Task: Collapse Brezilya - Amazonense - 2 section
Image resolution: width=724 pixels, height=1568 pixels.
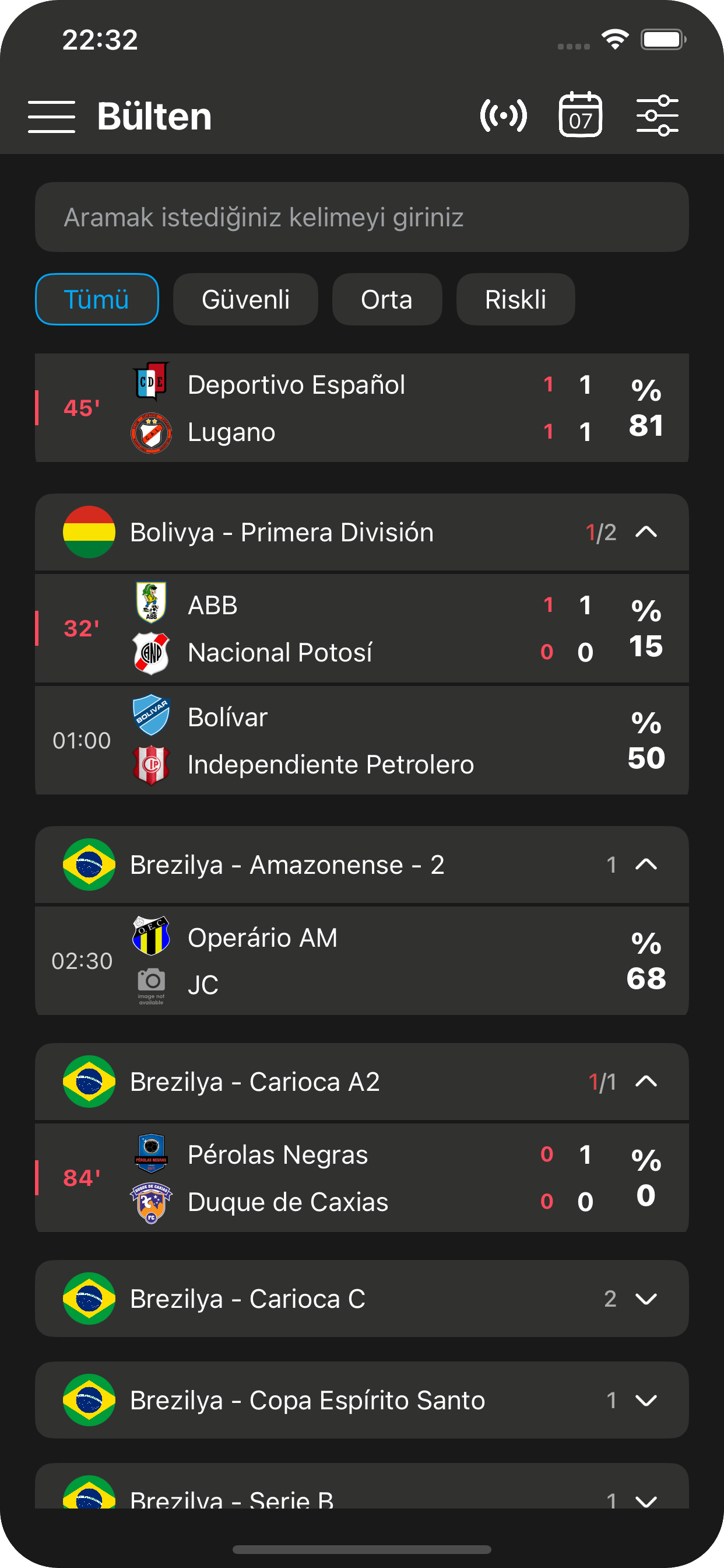Action: (x=645, y=864)
